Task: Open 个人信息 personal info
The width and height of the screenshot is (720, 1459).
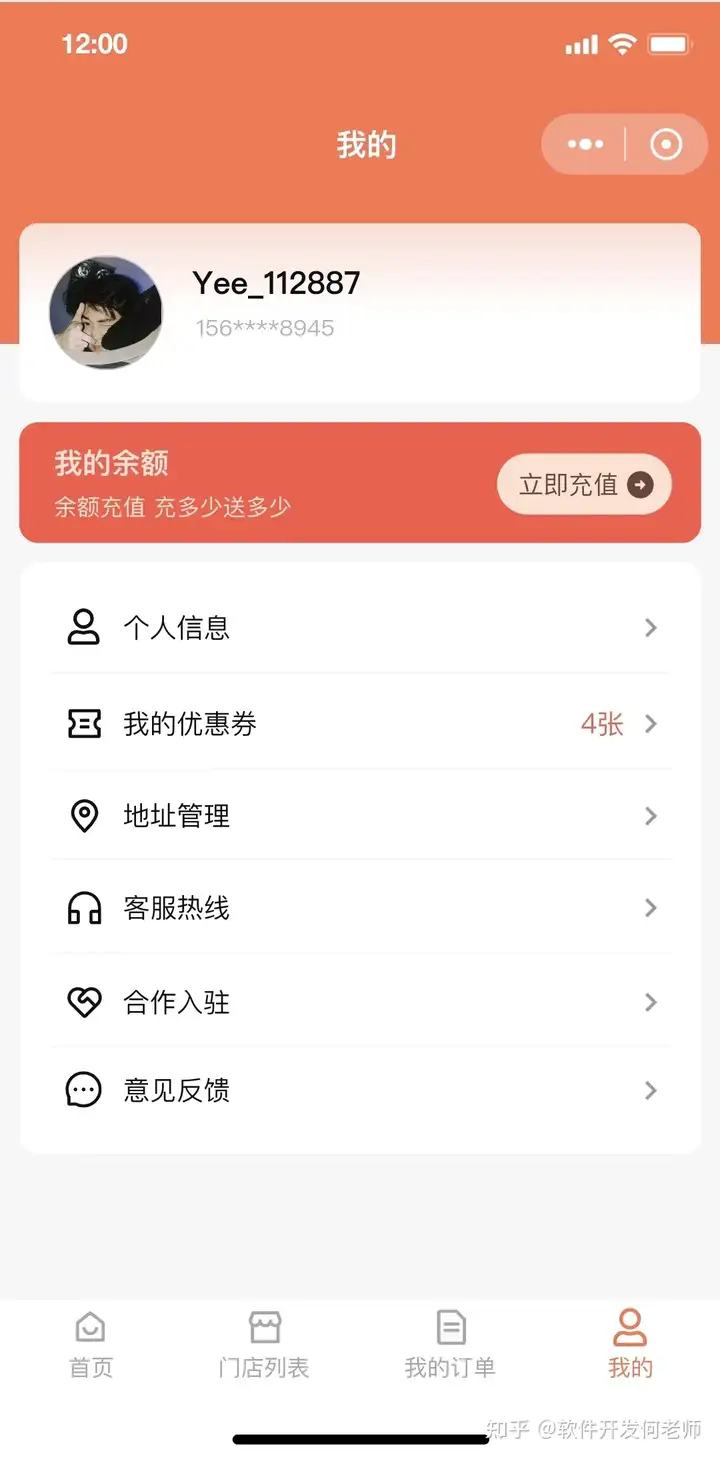Action: coord(360,628)
